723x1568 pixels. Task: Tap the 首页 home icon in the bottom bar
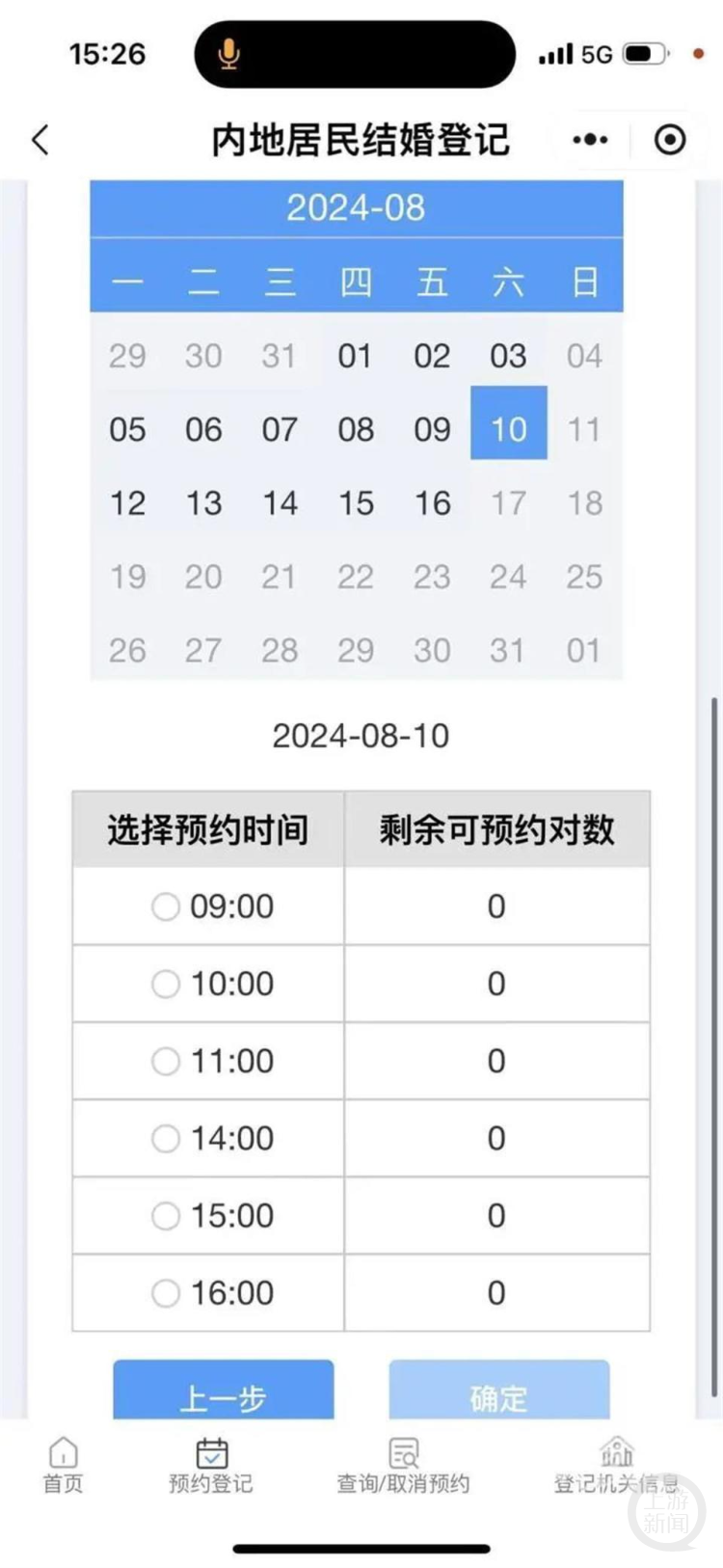(x=62, y=1451)
